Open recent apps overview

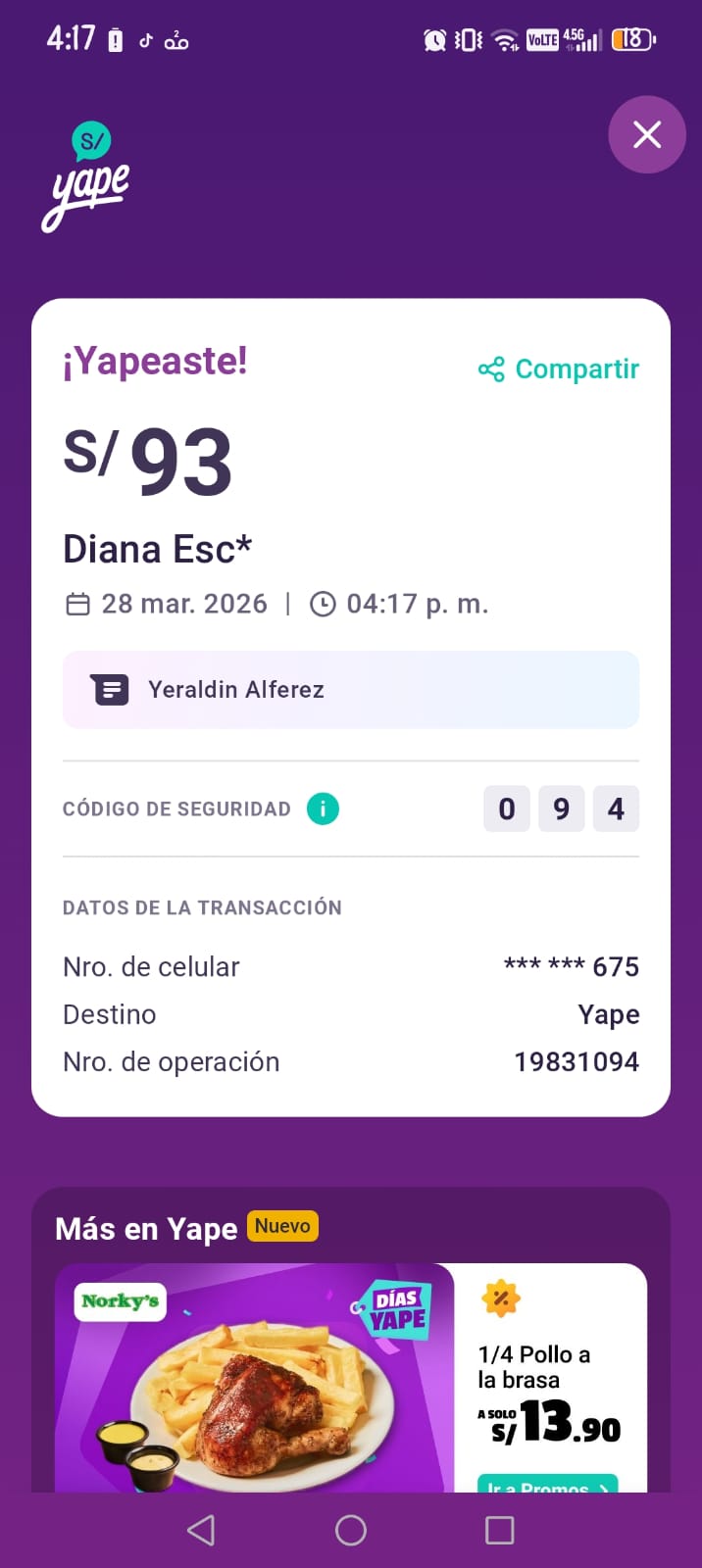click(x=500, y=1530)
